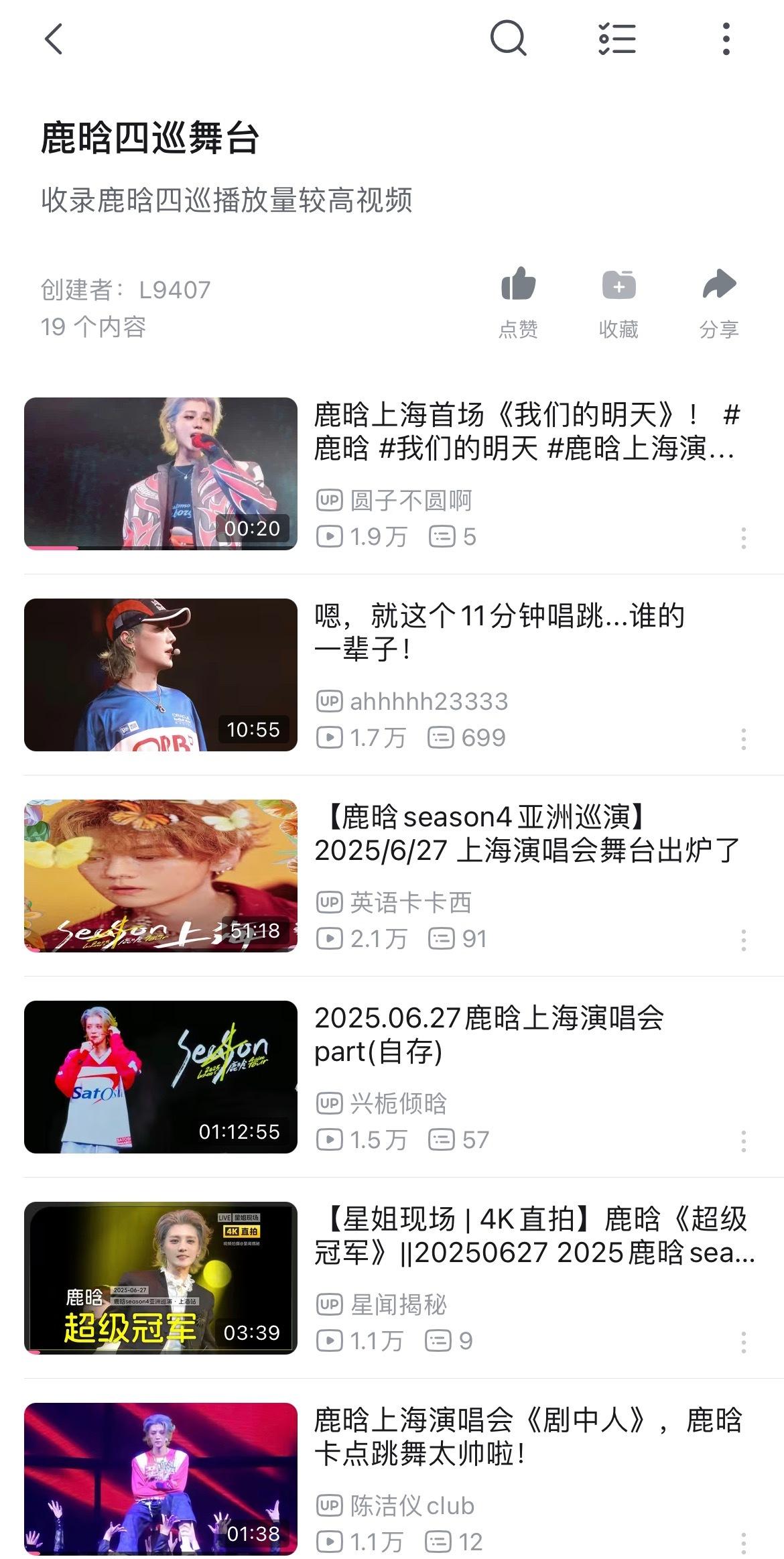Play the 2025.06.27 part(自存) video
This screenshot has height=1559, width=784.
click(x=161, y=1076)
